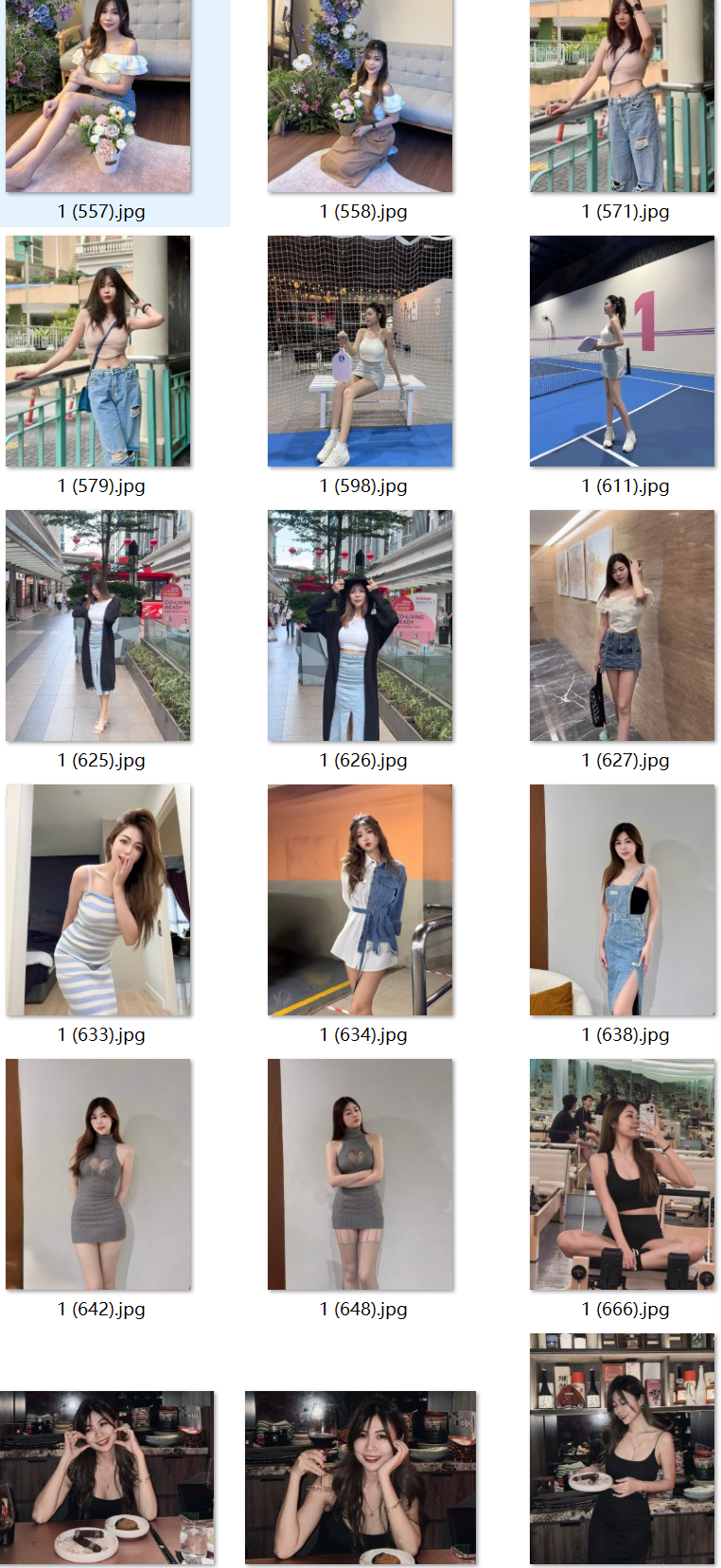Screen dimensions: 721x1568
Task: View the image 1 (626).jpg
Action: coord(360,625)
